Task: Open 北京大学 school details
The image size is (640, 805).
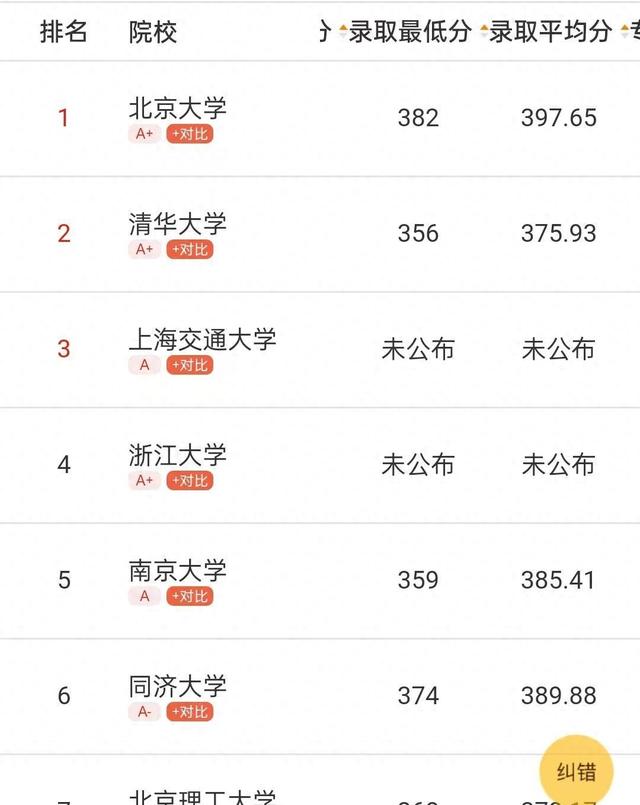Action: (178, 108)
